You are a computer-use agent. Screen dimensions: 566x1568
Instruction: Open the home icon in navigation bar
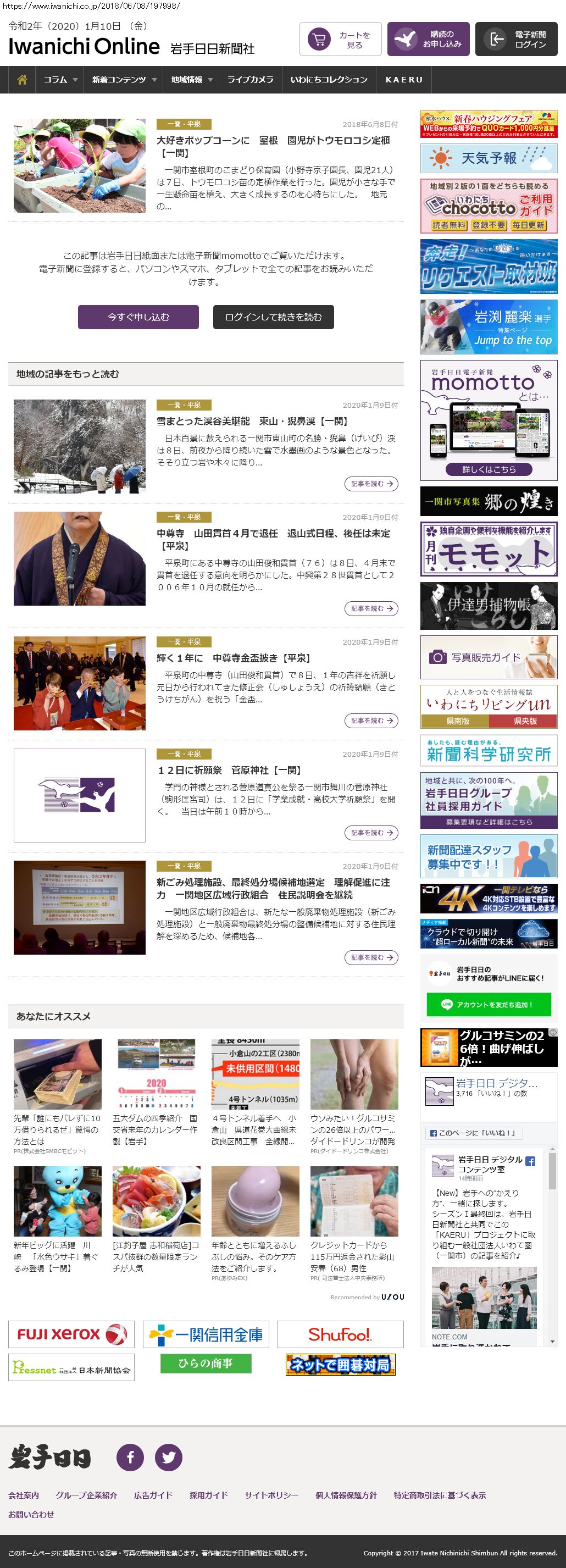pyautogui.click(x=22, y=80)
